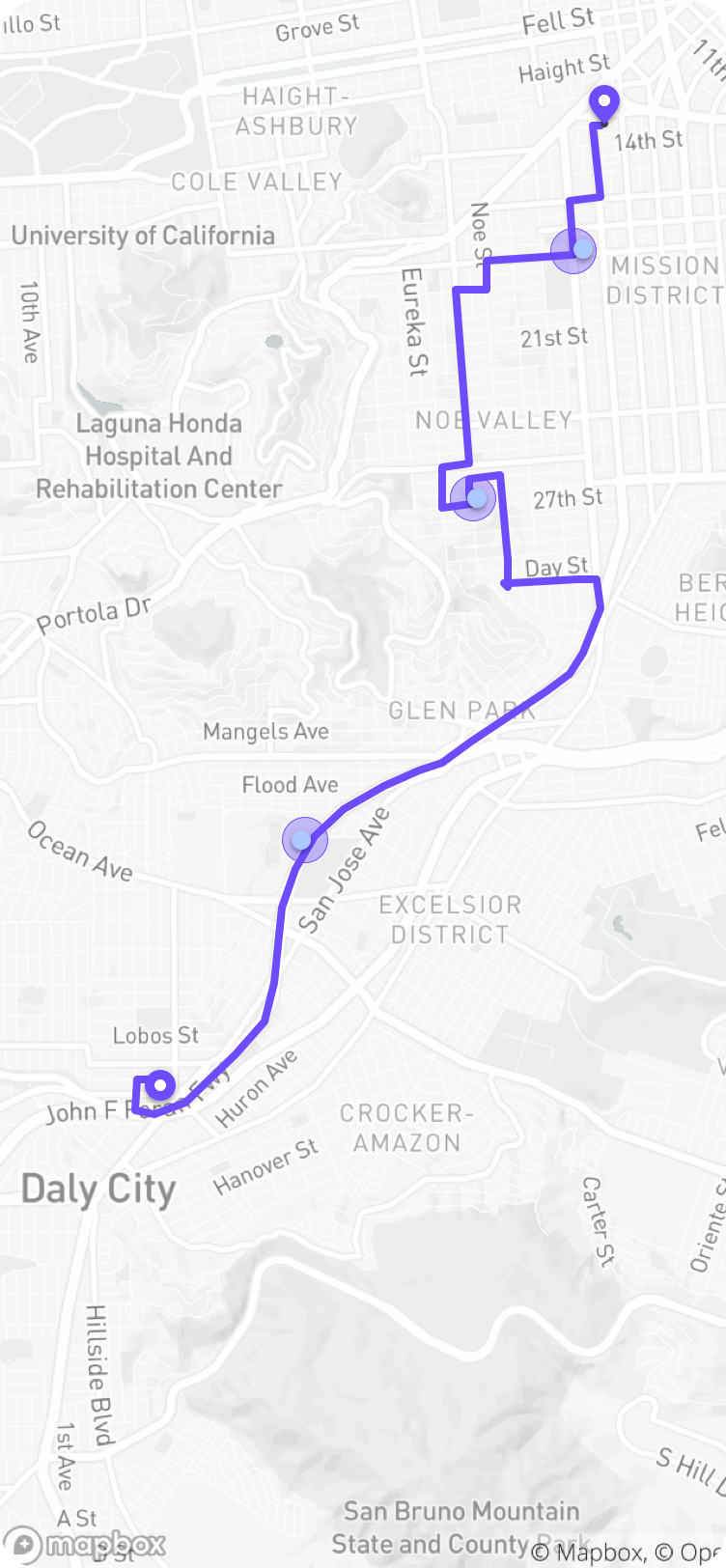Tap the destination pin near 14th St
The width and height of the screenshot is (726, 1568).
tap(604, 104)
